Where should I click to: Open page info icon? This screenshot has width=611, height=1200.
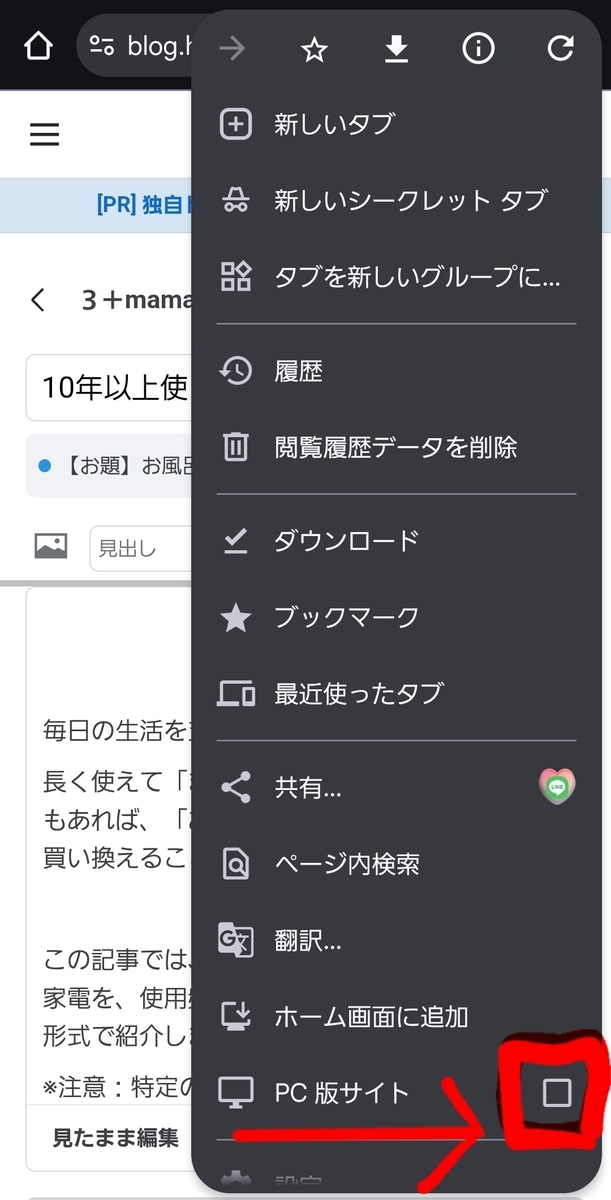click(x=478, y=48)
